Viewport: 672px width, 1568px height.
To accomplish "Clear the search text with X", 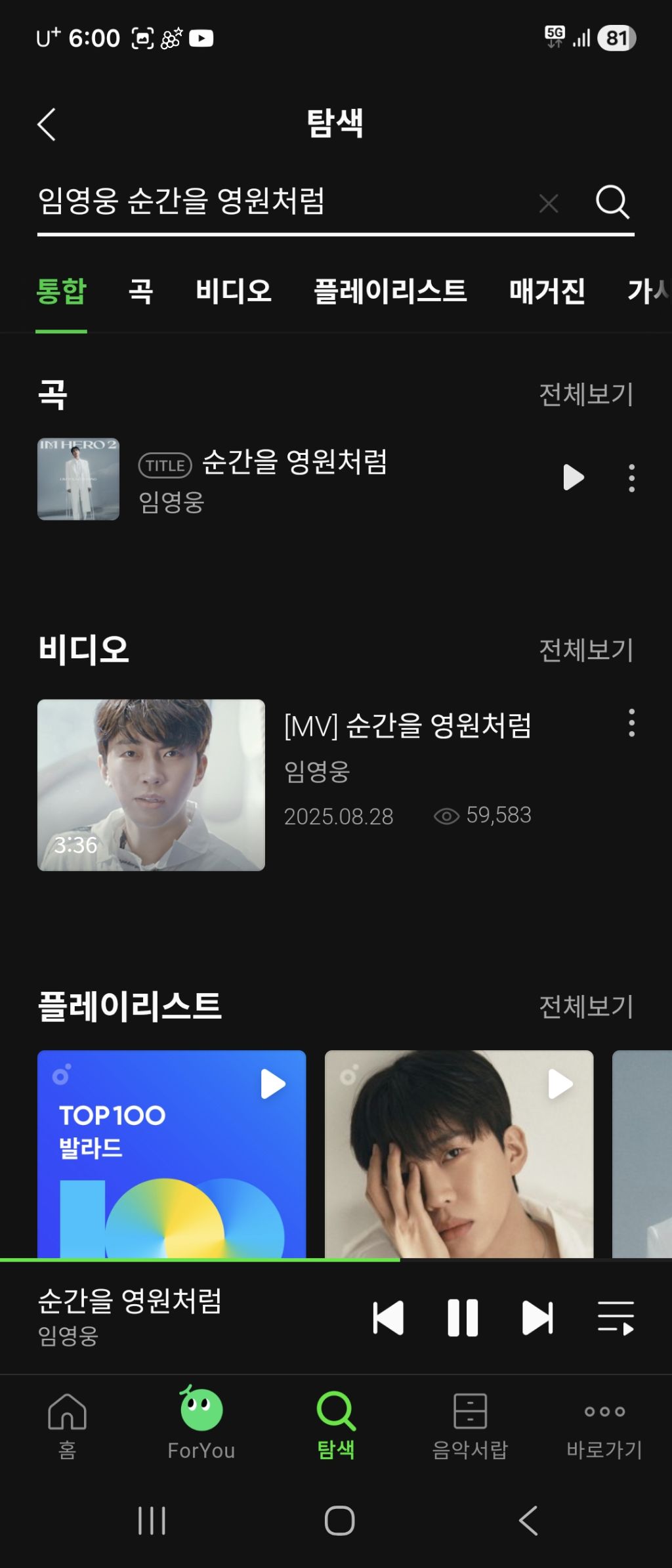I will [x=549, y=203].
